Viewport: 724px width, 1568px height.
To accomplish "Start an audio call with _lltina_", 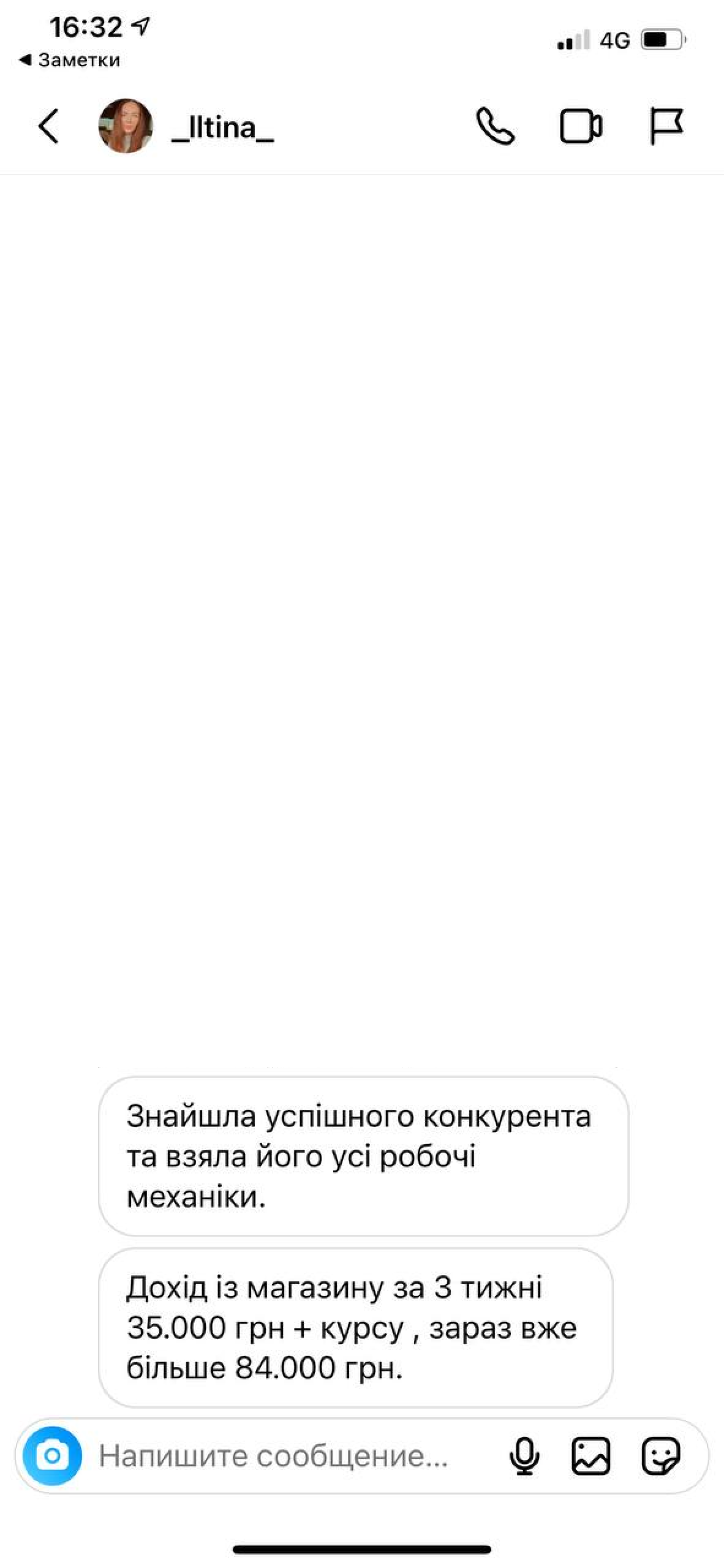I will click(x=495, y=126).
